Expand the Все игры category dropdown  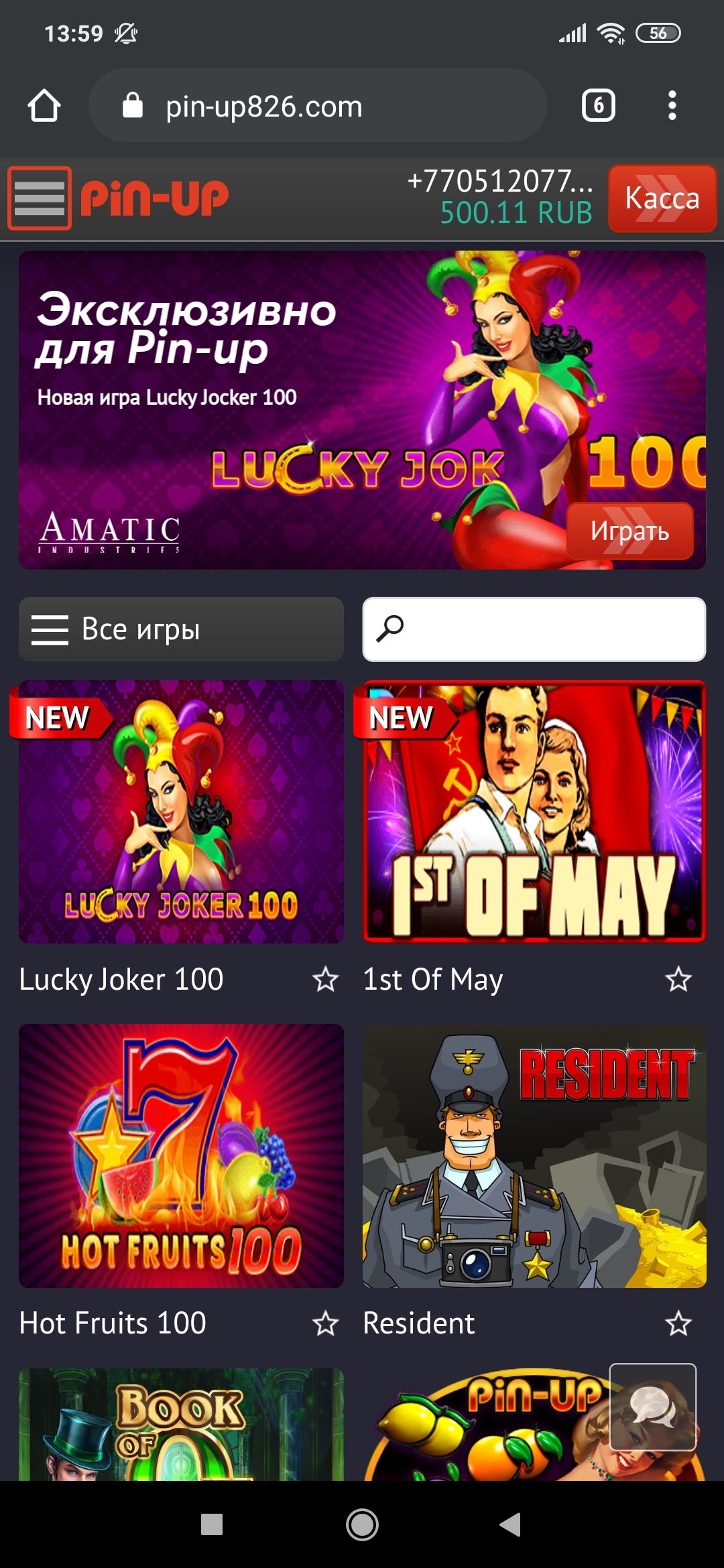click(x=181, y=629)
